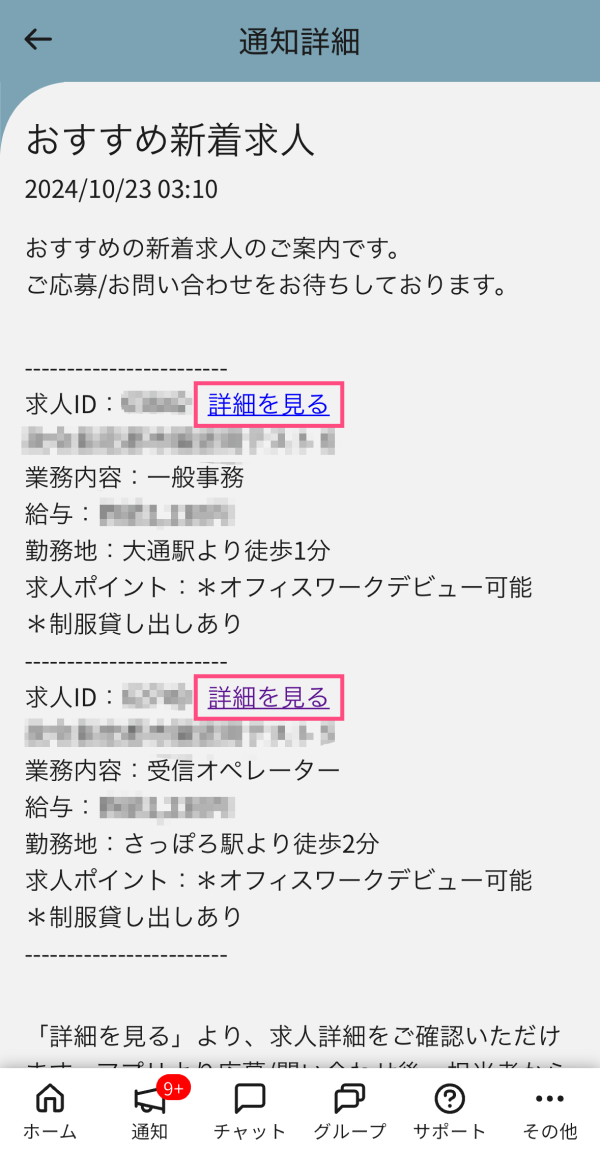Screen dimensions: 600x1162
Task: Open 詳細を見る link for 受信オペレーター job
Action: click(x=268, y=697)
